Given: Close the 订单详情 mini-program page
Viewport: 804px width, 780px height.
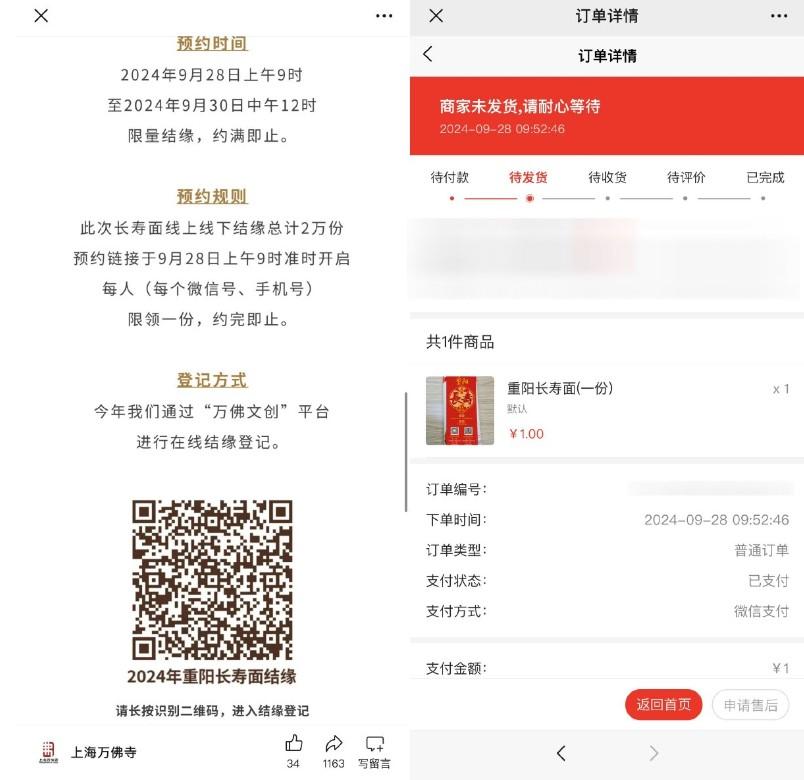Looking at the screenshot, I should point(436,16).
